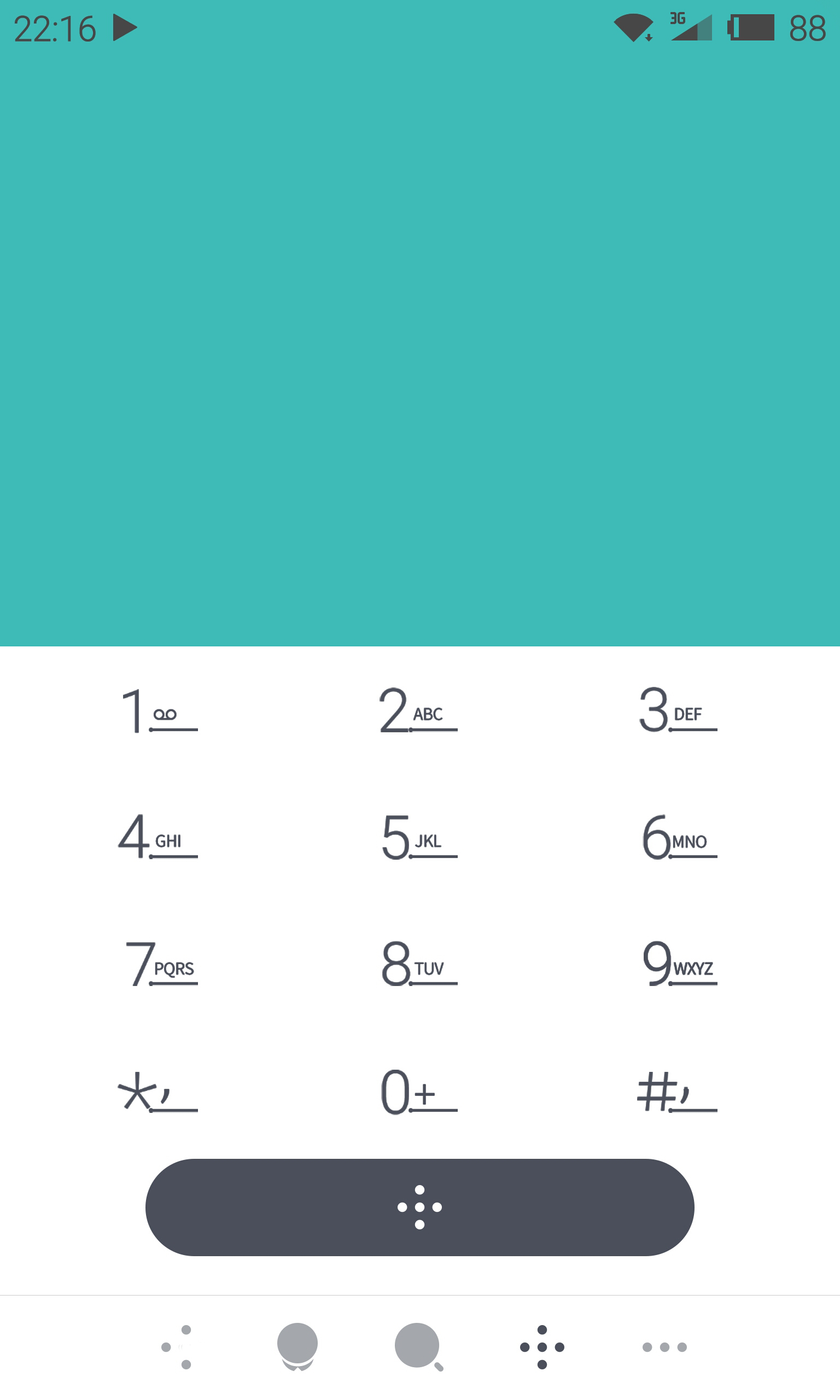Open the three-dot share-like tab

coord(177,1347)
